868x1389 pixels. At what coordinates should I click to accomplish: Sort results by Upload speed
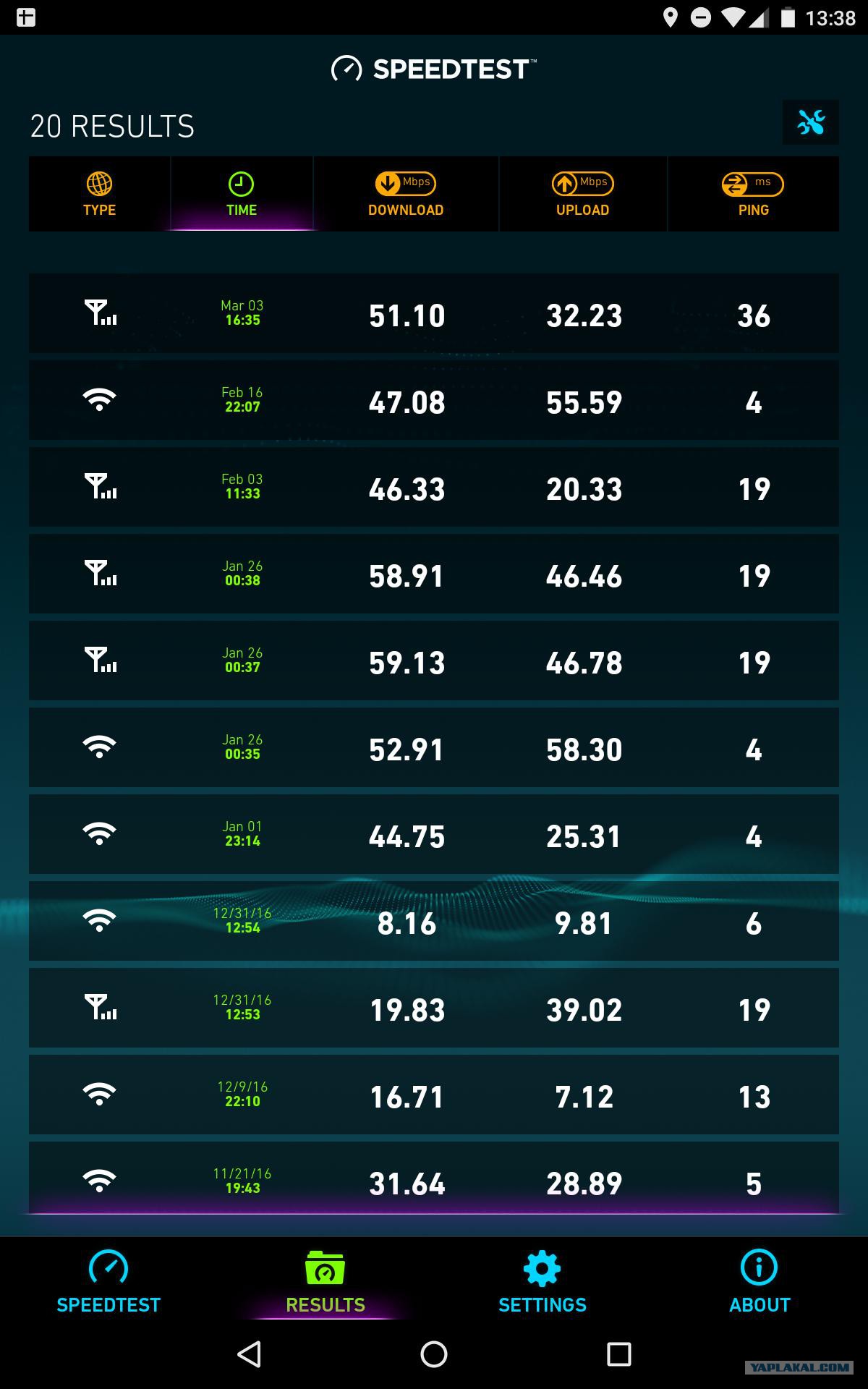tap(583, 194)
